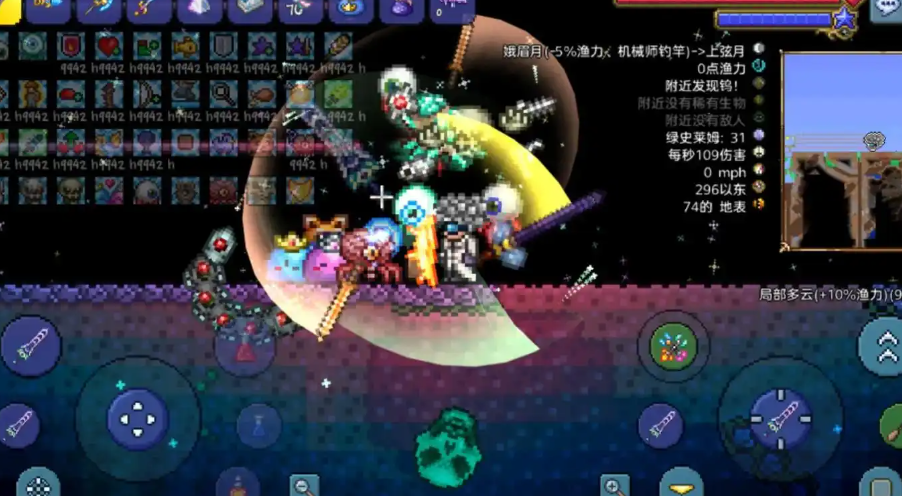Tap the yellow down-arrow button
Screen dimensions: 902x496
point(681,485)
